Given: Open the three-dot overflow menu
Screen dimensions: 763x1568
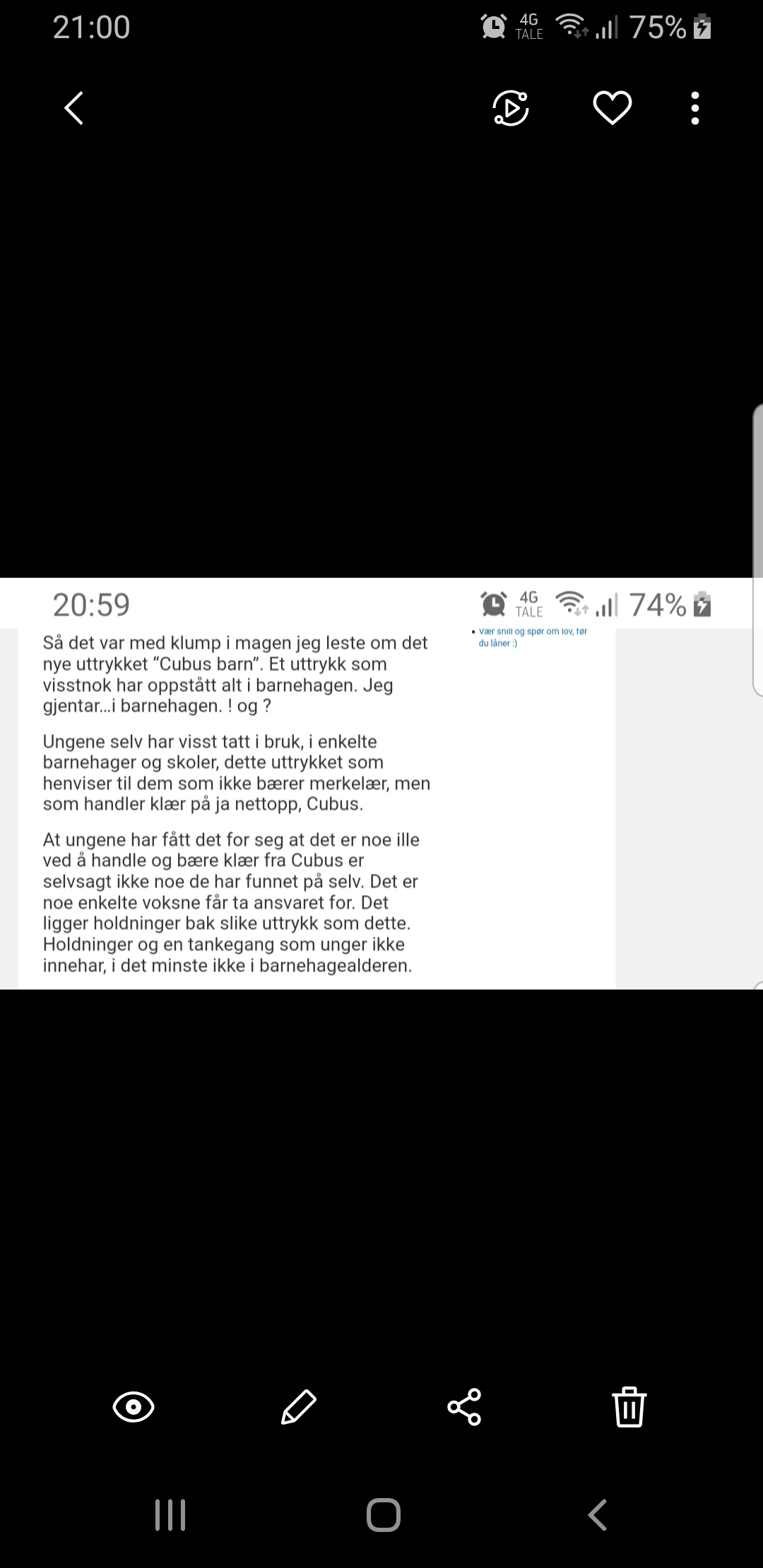Looking at the screenshot, I should pyautogui.click(x=695, y=108).
